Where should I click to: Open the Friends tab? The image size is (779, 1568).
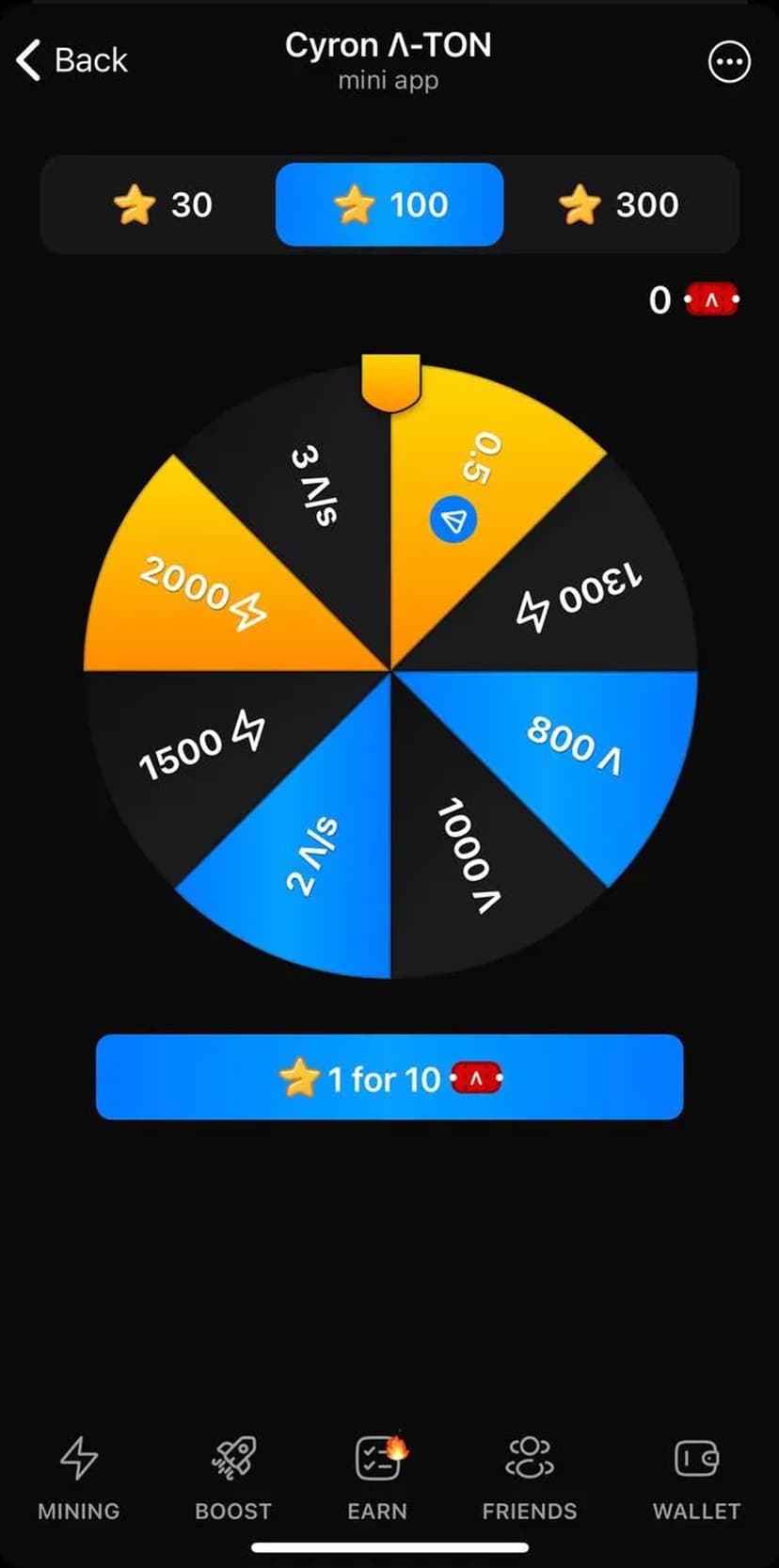tap(530, 1477)
